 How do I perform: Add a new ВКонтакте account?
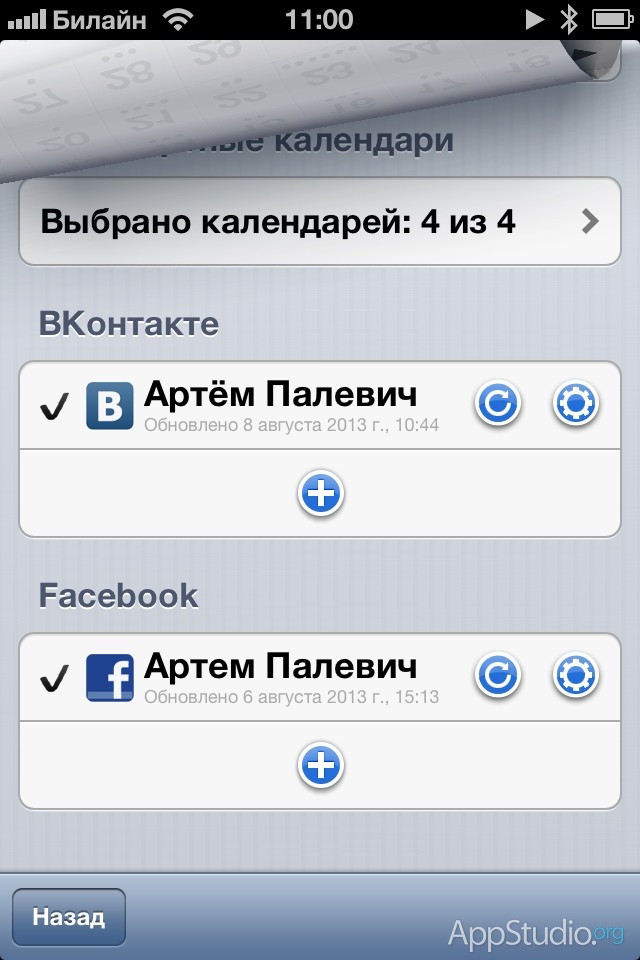click(320, 493)
